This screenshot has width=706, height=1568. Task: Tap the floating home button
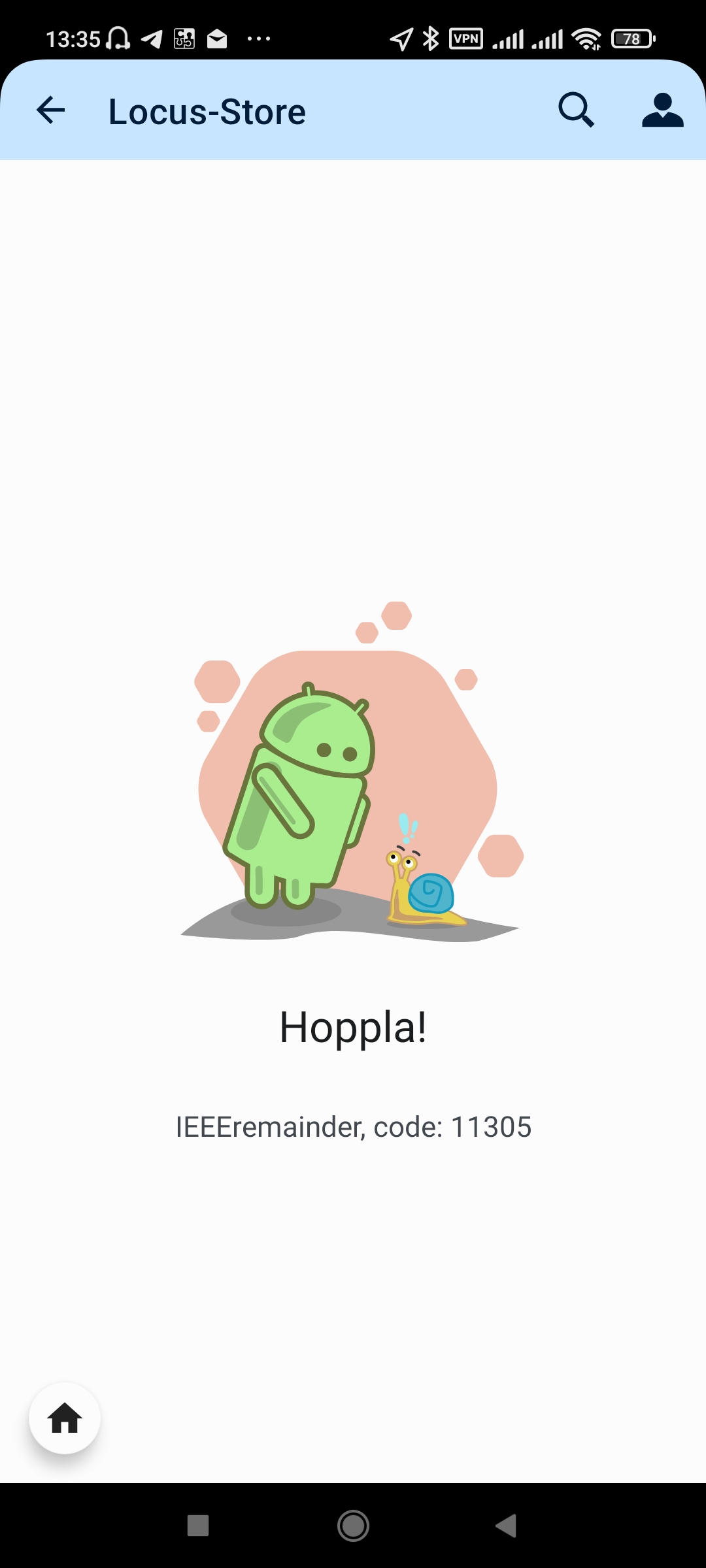[65, 1418]
